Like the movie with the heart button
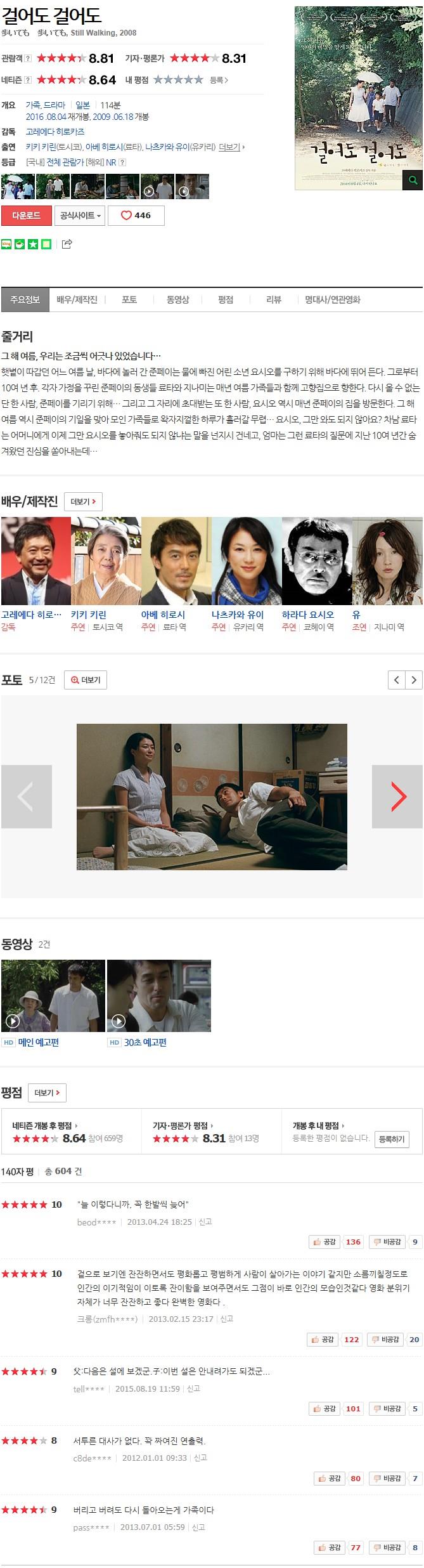Viewport: 424px width, 1568px height. tap(136, 216)
